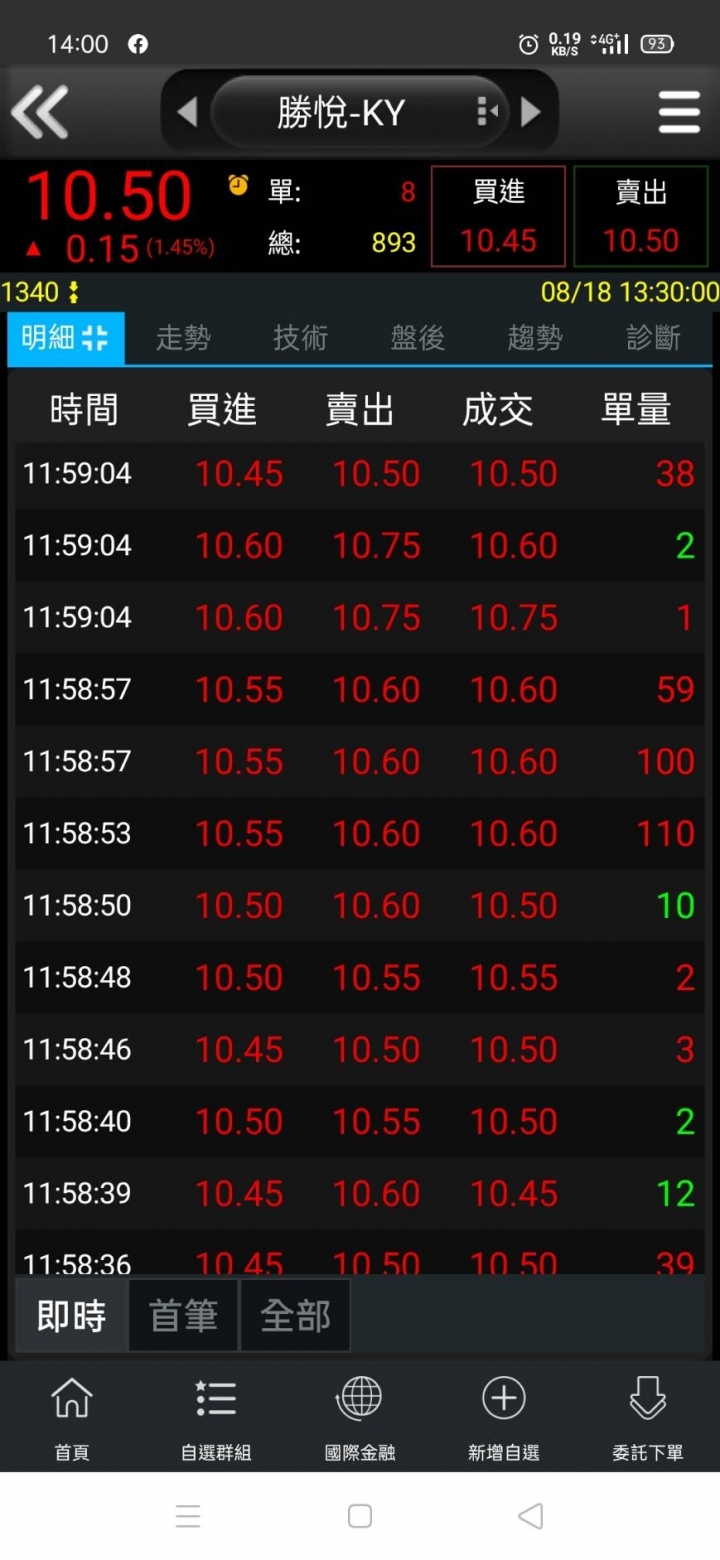720x1560 pixels.
Task: Select the 全部 filter
Action: [296, 1316]
